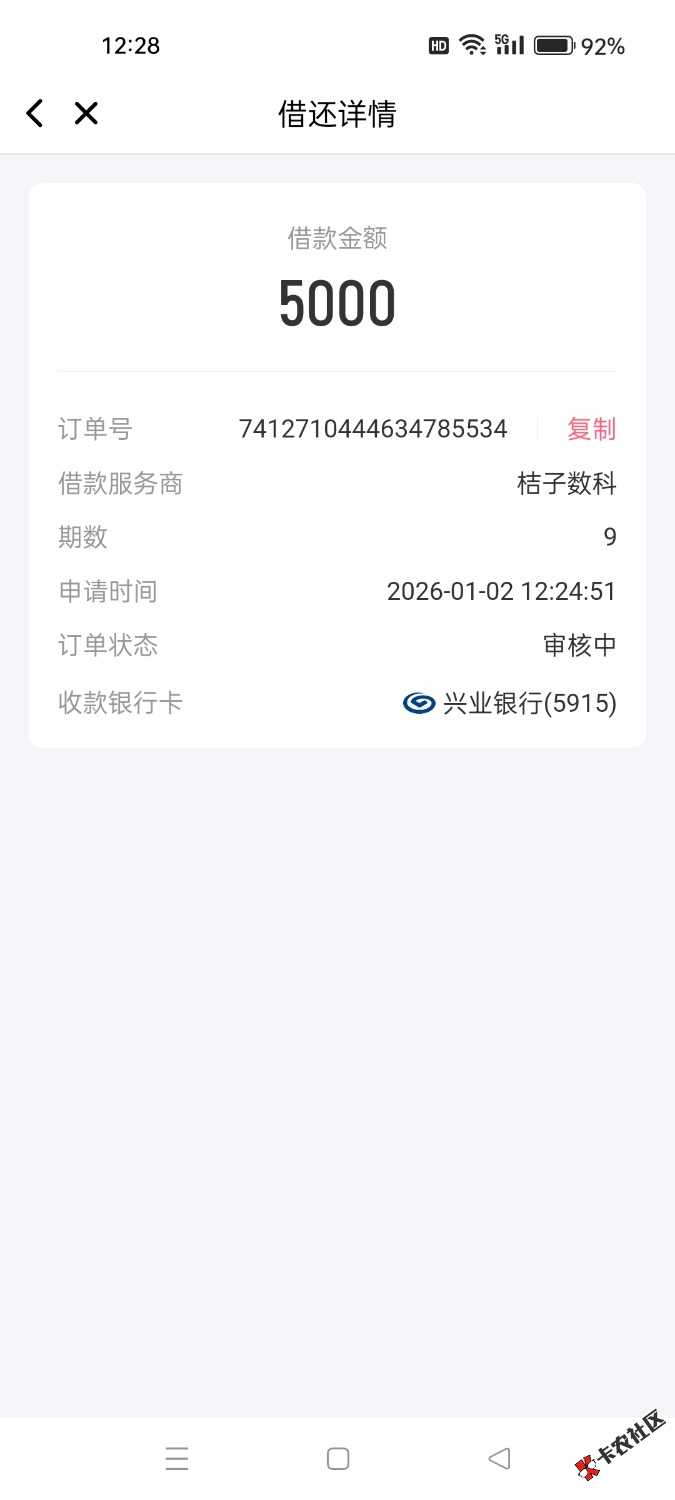Open recent apps from navigation bar
Image resolution: width=675 pixels, height=1500 pixels.
click(x=177, y=1459)
